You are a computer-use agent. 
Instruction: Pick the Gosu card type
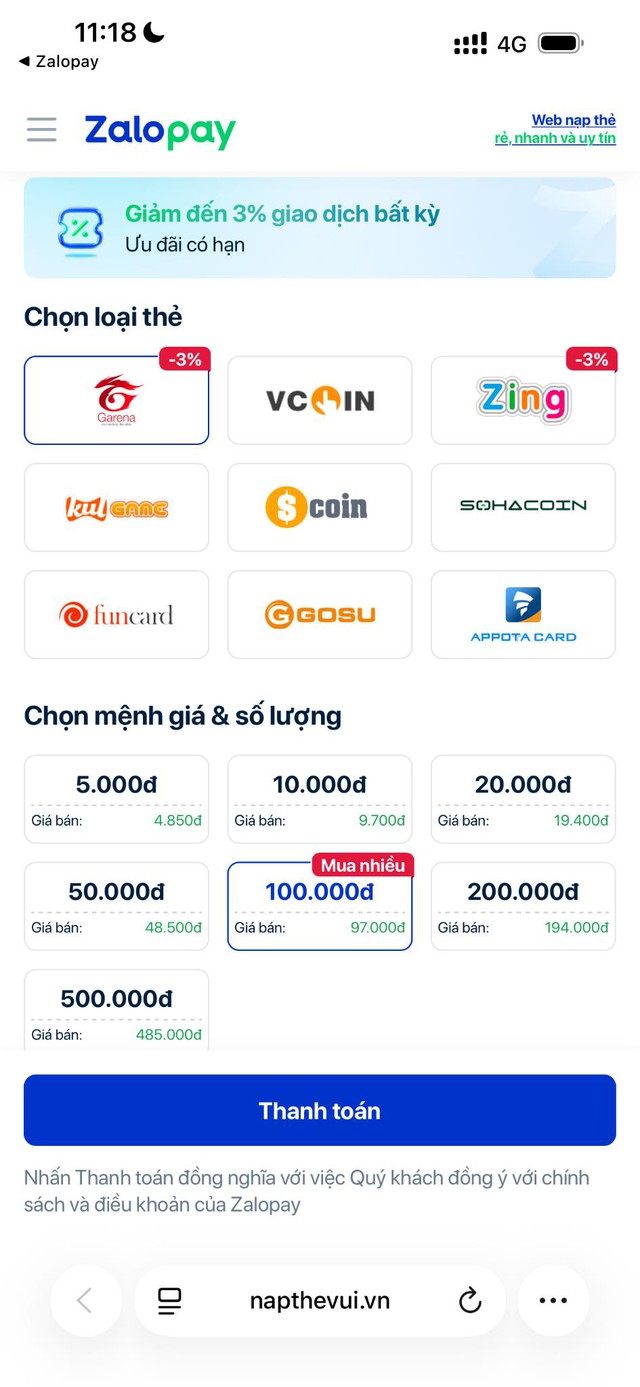click(320, 614)
